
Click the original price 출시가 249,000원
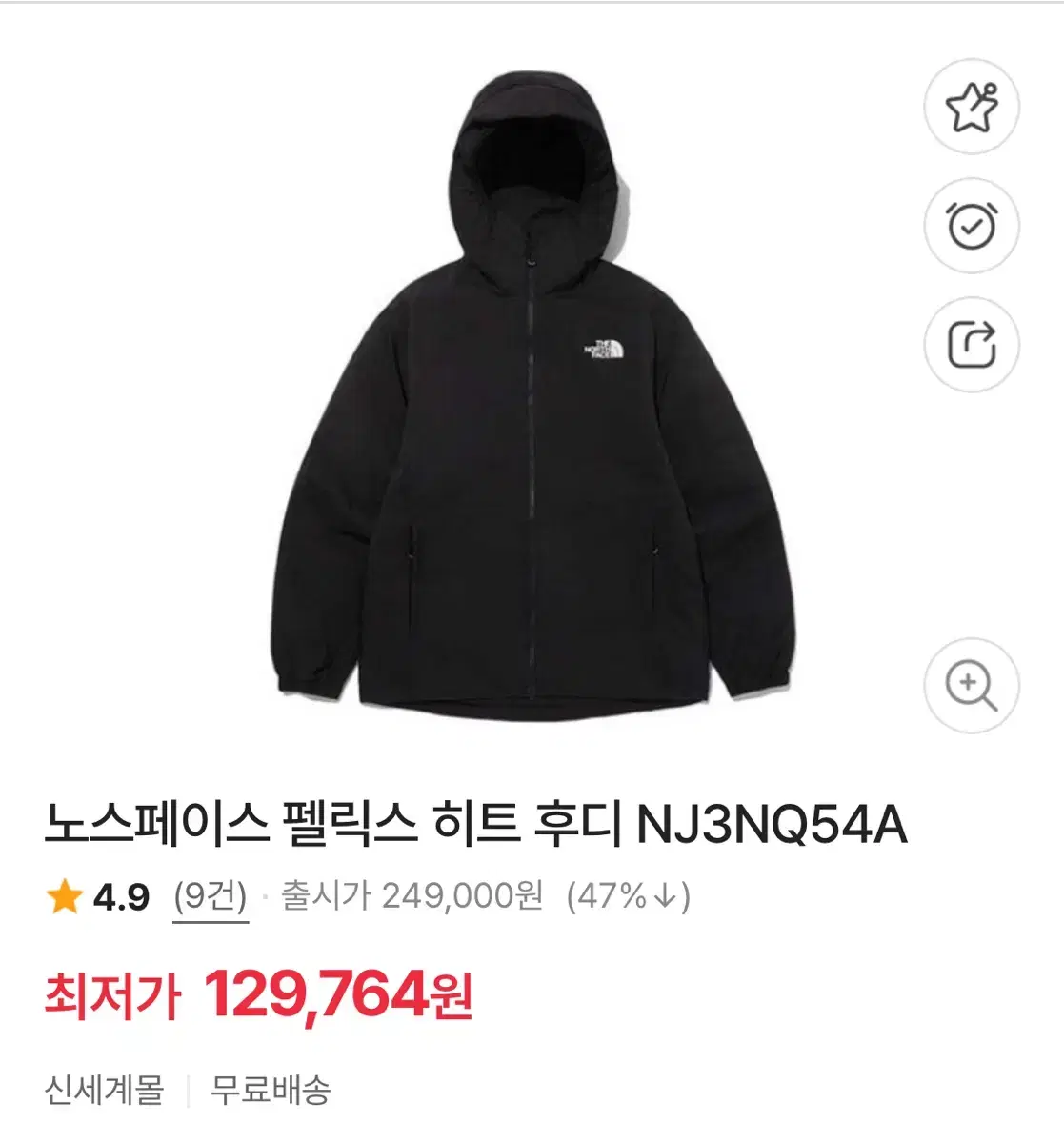tap(408, 895)
